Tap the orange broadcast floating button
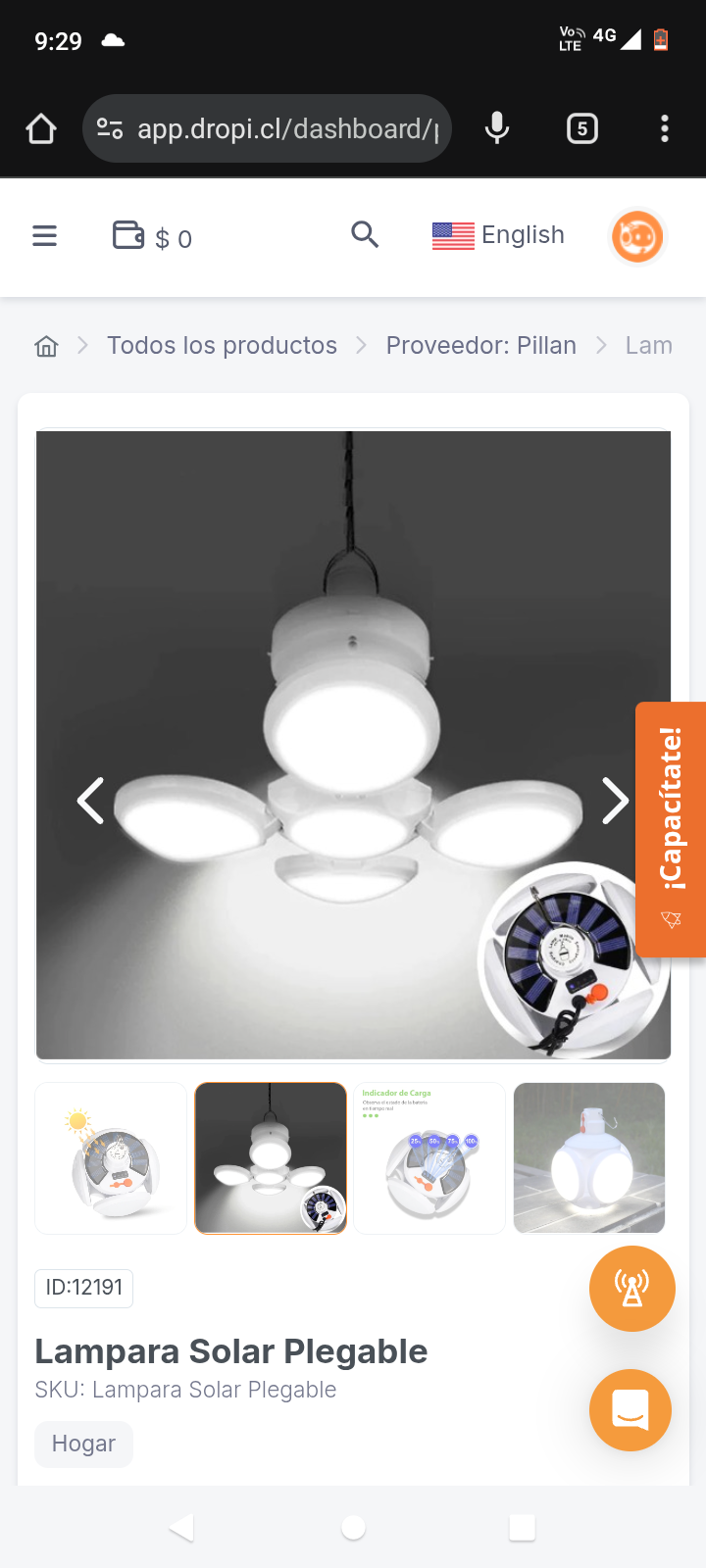The height and width of the screenshot is (1568, 706). (631, 1289)
